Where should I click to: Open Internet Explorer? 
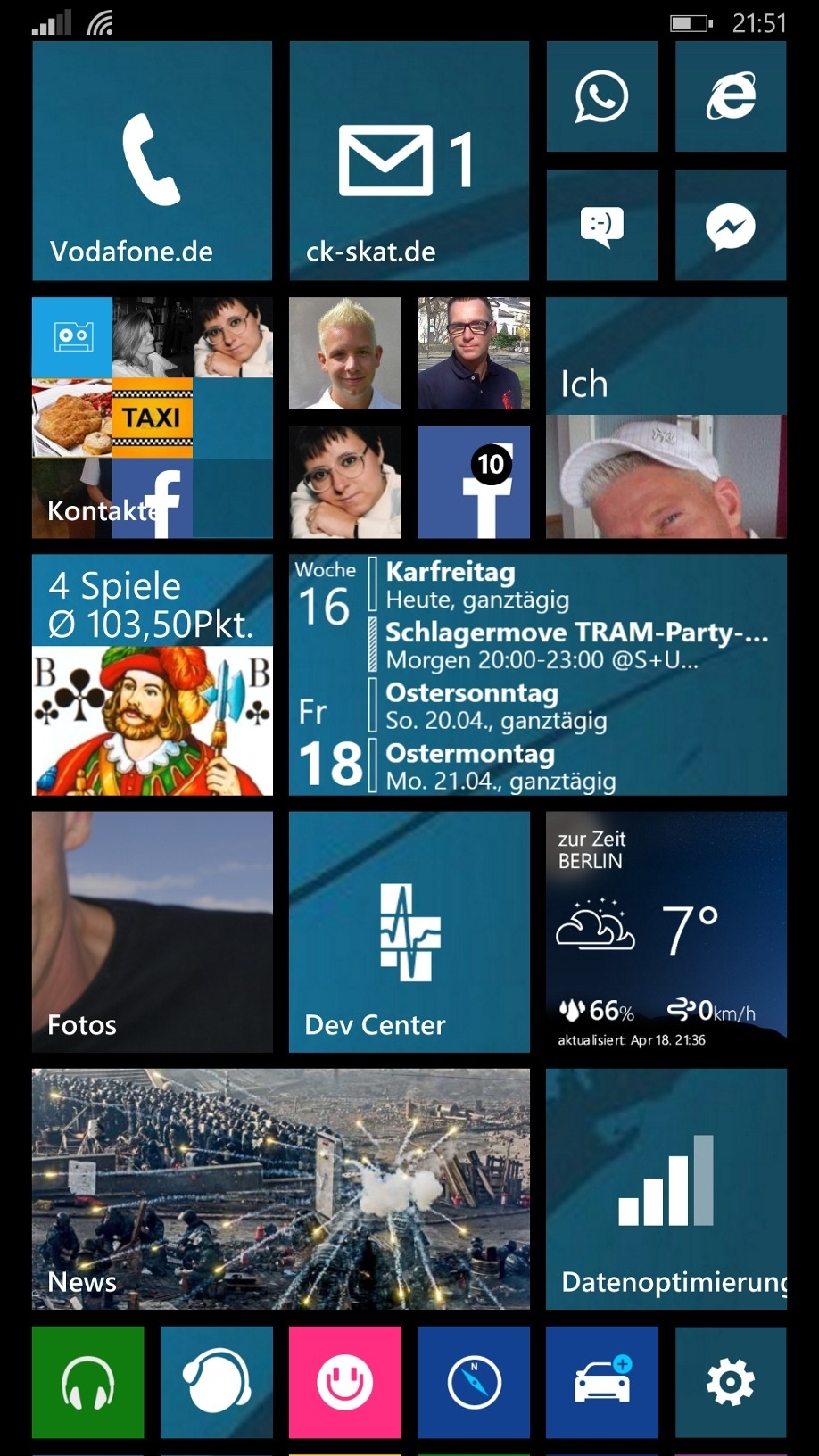coord(730,96)
